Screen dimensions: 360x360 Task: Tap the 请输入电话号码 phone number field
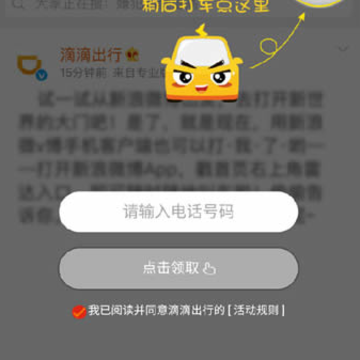(179, 212)
